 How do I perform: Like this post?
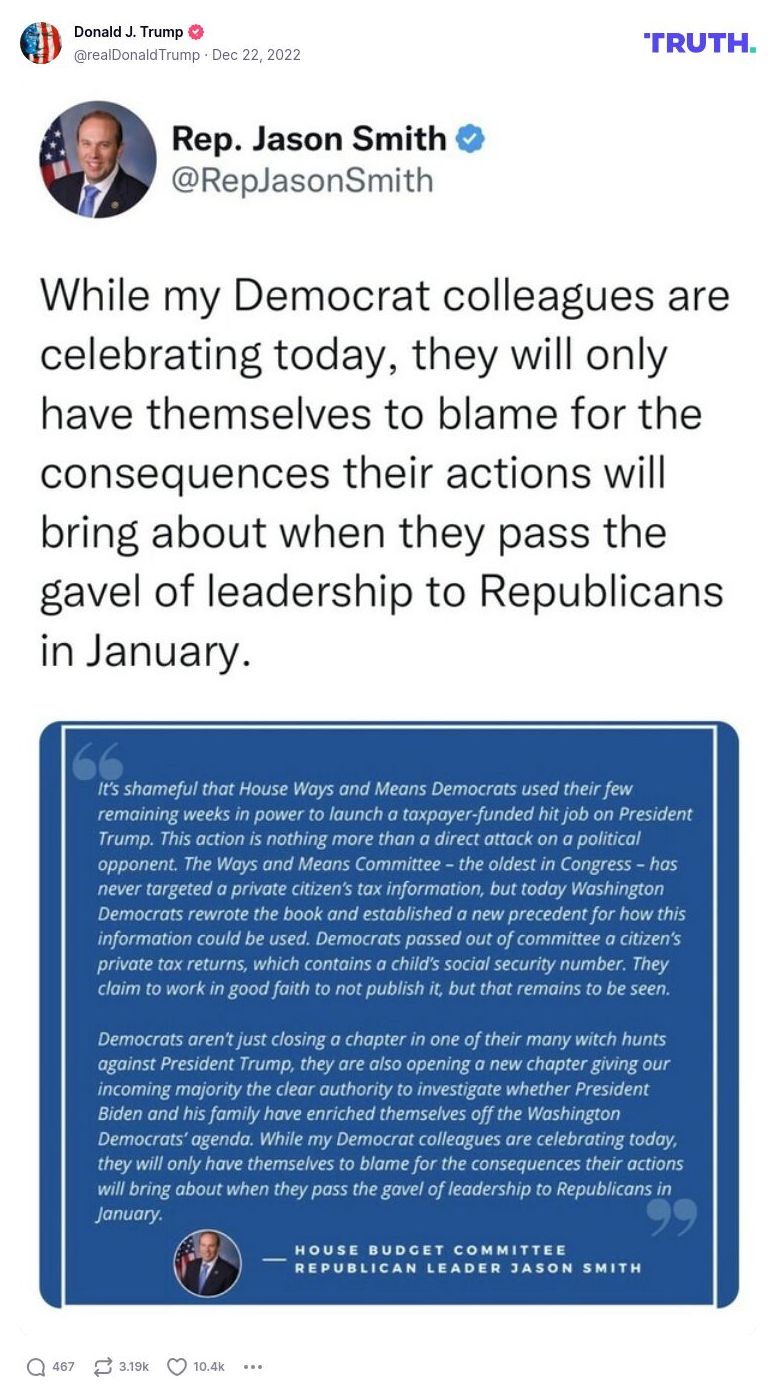click(177, 1366)
